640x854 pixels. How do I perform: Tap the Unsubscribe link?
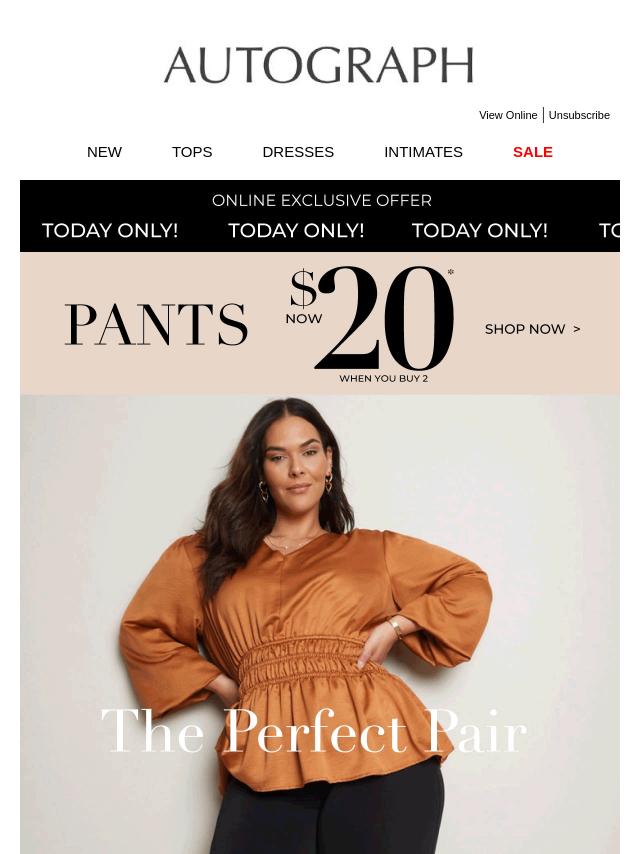(x=579, y=115)
